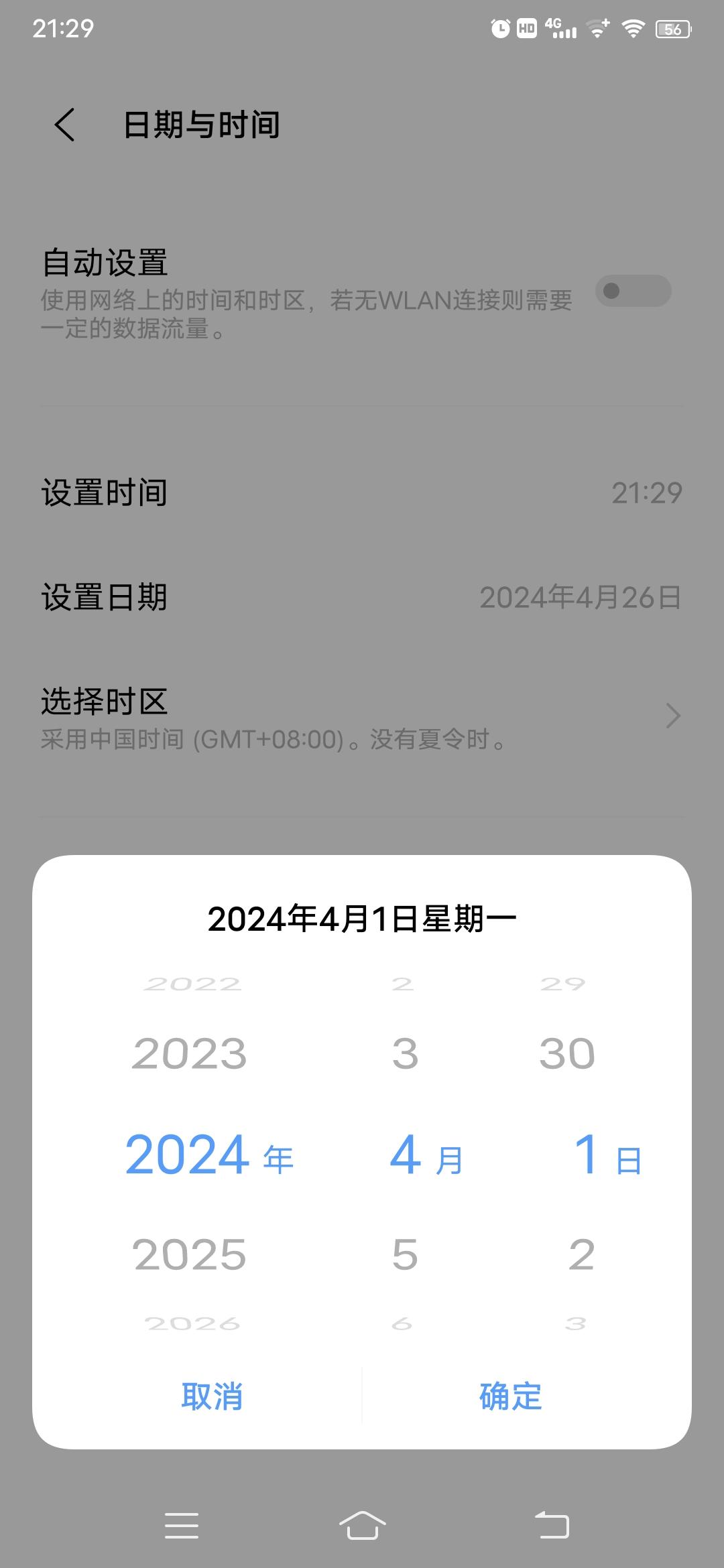Open the 设置时间 row
724x1568 pixels.
(362, 493)
